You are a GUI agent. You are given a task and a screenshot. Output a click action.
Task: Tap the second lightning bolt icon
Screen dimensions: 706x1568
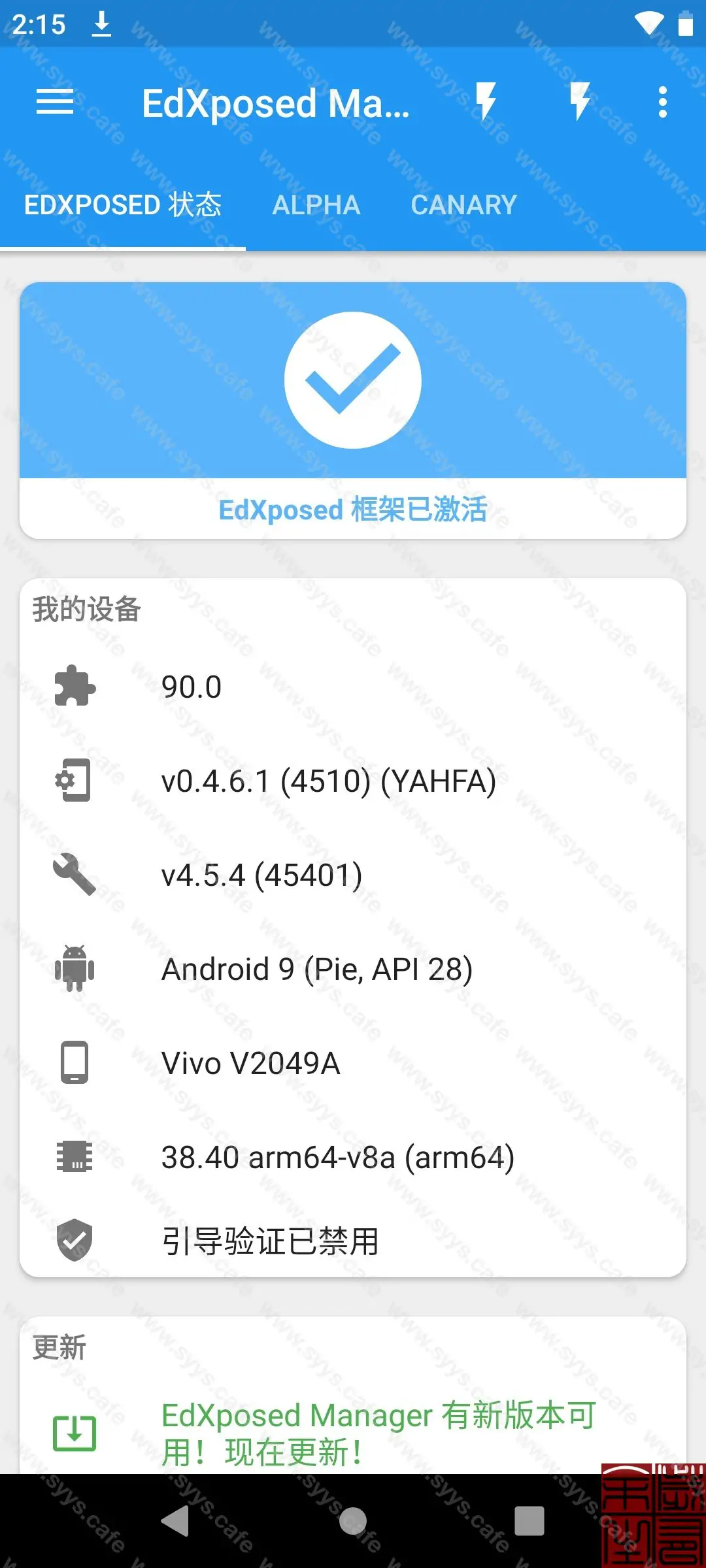[580, 103]
